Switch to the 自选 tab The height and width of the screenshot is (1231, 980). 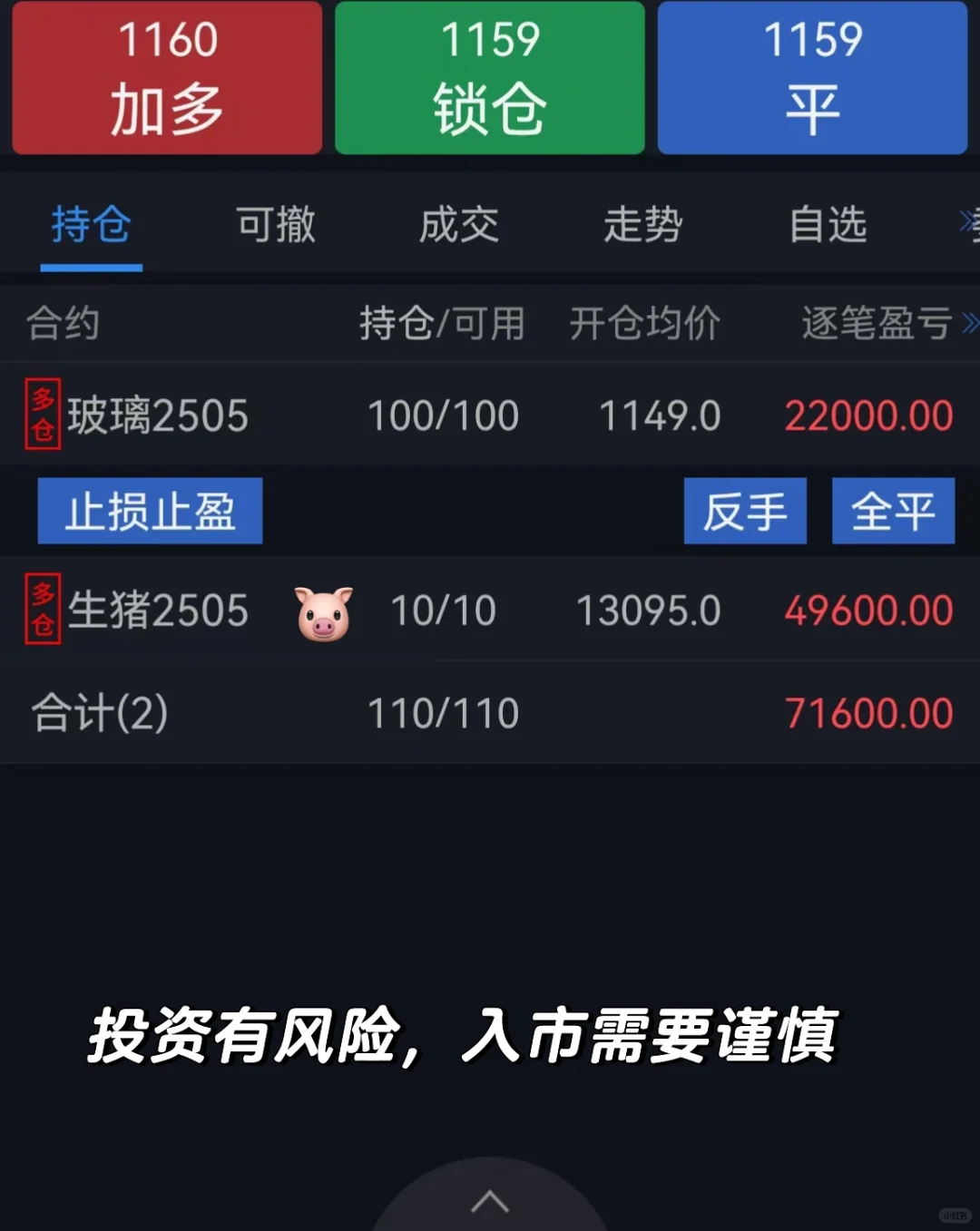pos(828,224)
